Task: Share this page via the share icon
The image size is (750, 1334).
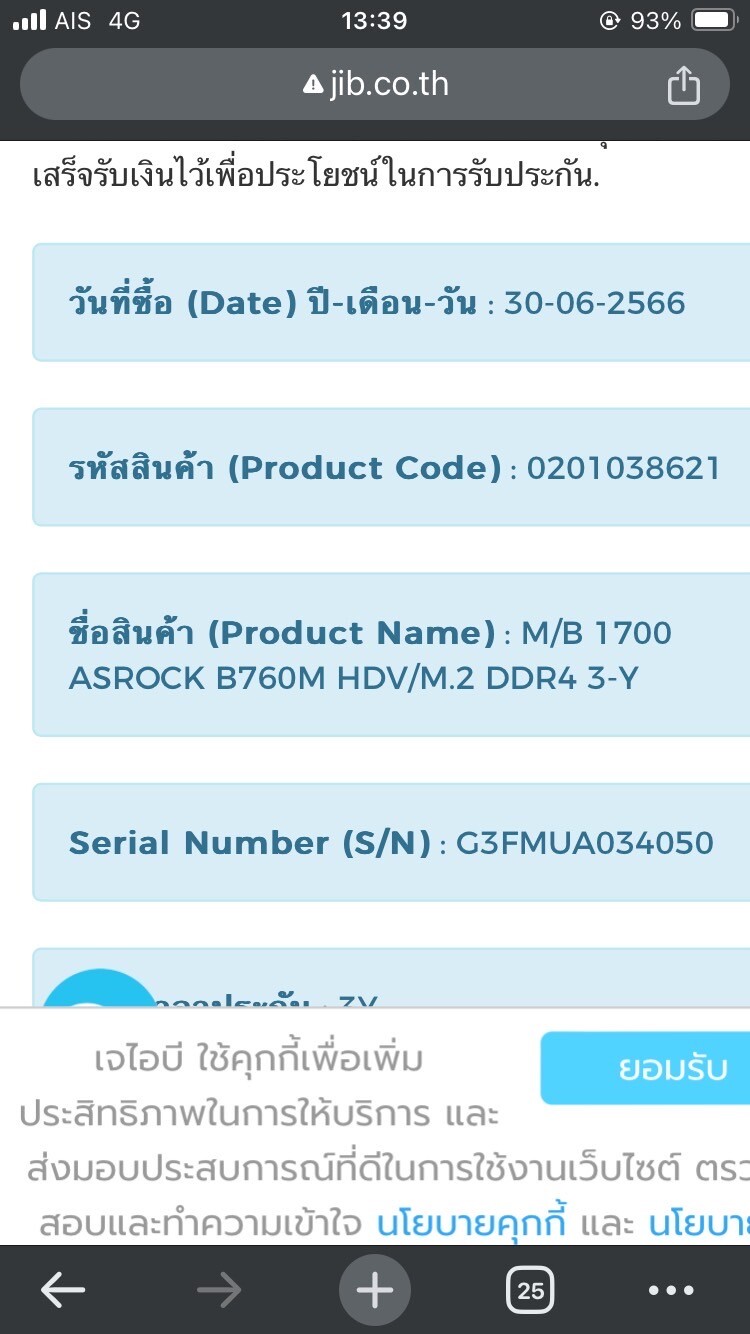Action: click(684, 85)
